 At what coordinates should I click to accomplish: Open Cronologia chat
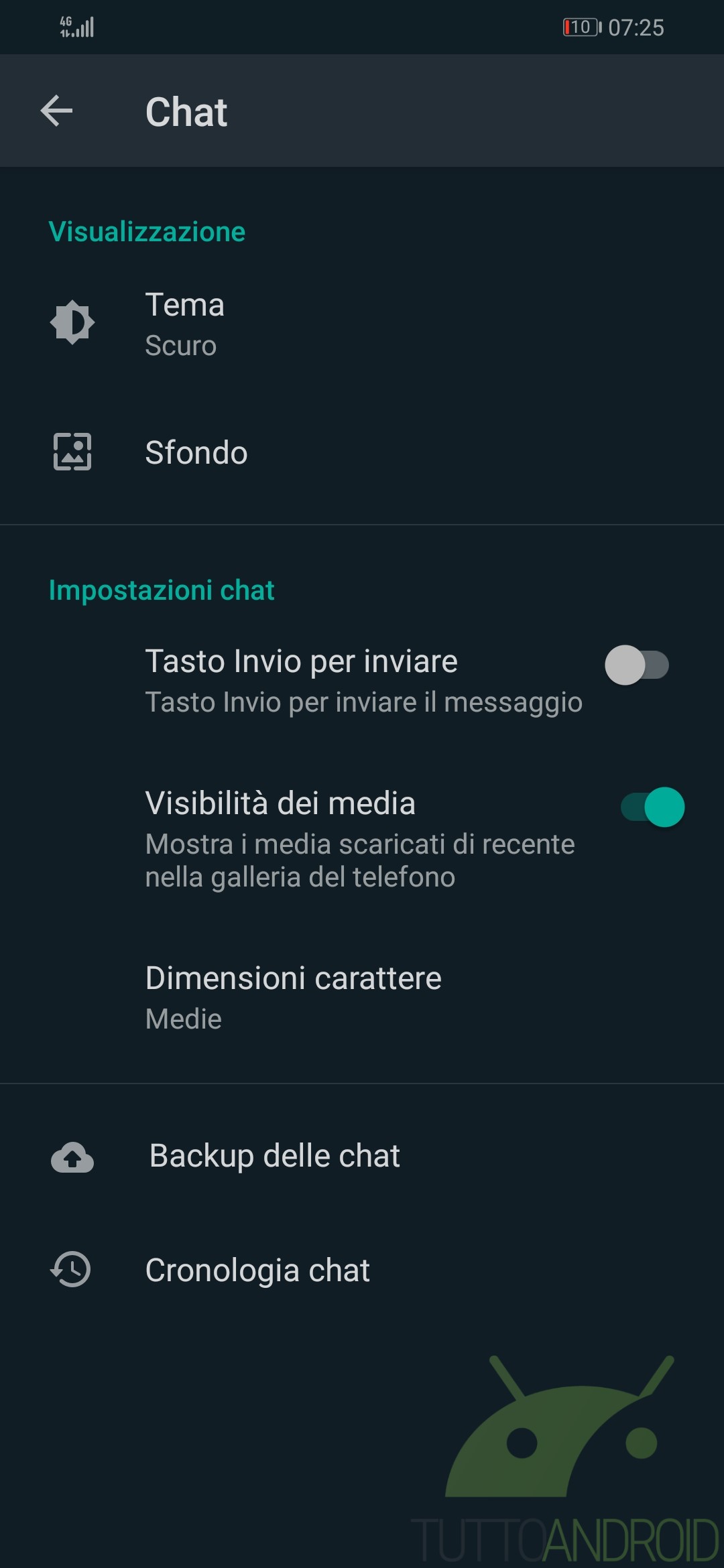257,1270
